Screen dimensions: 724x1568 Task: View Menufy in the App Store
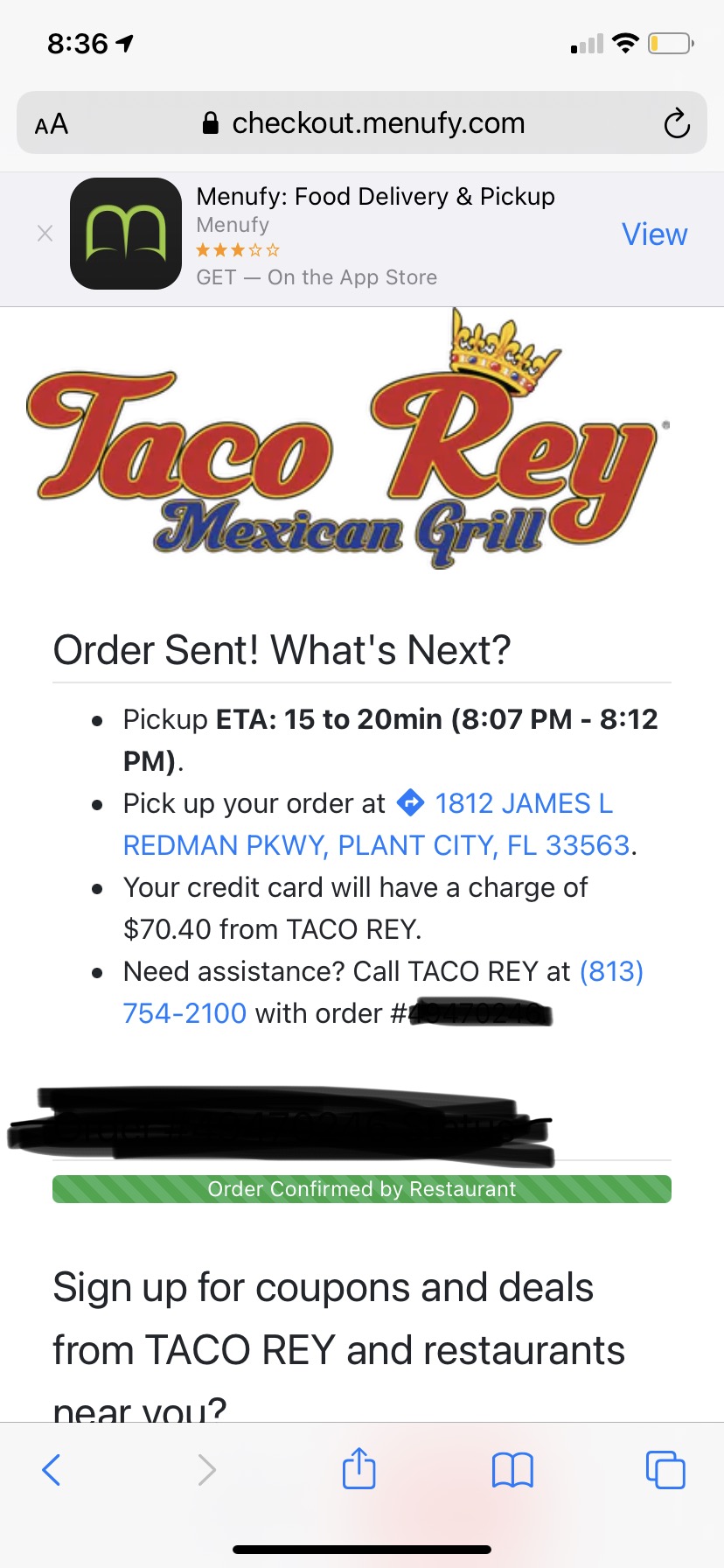[654, 234]
